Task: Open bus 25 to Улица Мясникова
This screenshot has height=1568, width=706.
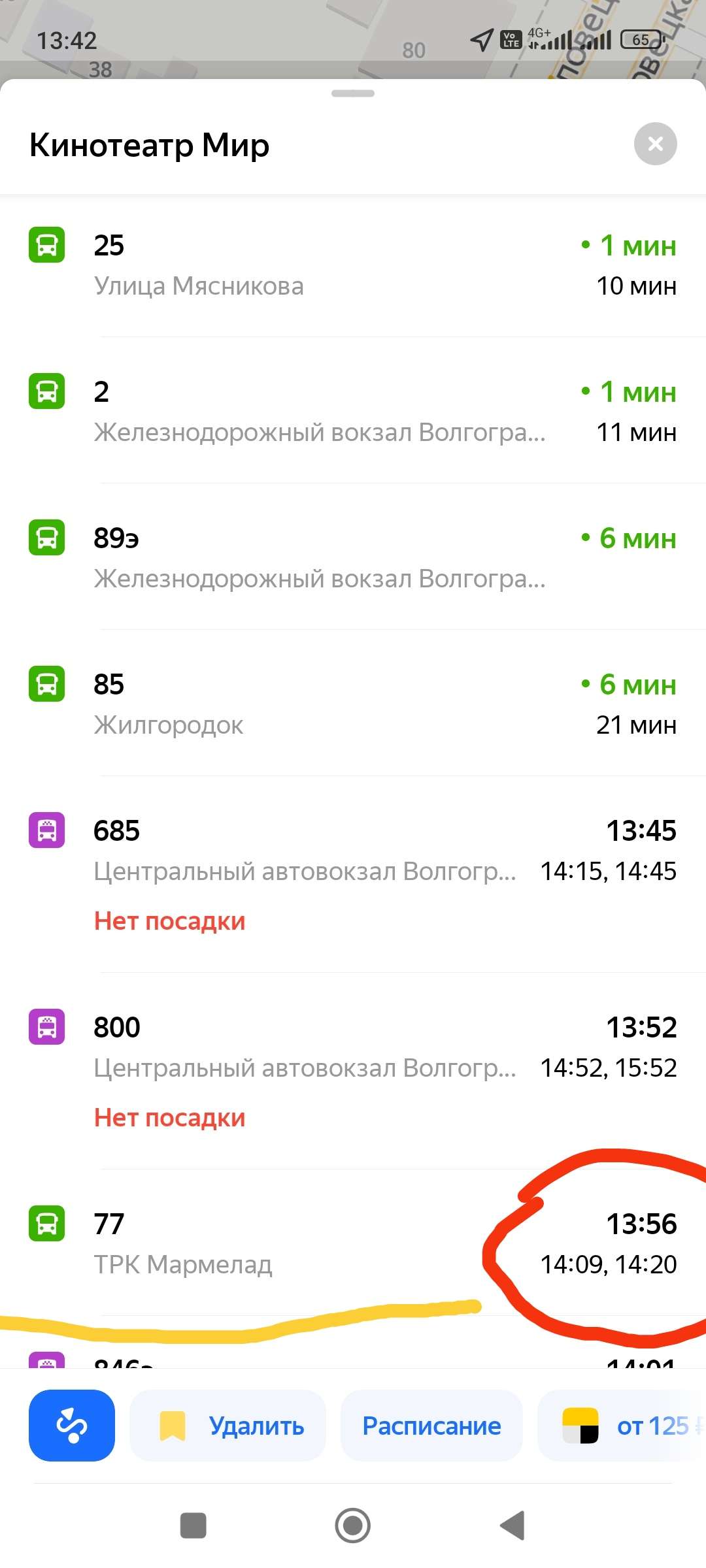Action: pyautogui.click(x=353, y=265)
